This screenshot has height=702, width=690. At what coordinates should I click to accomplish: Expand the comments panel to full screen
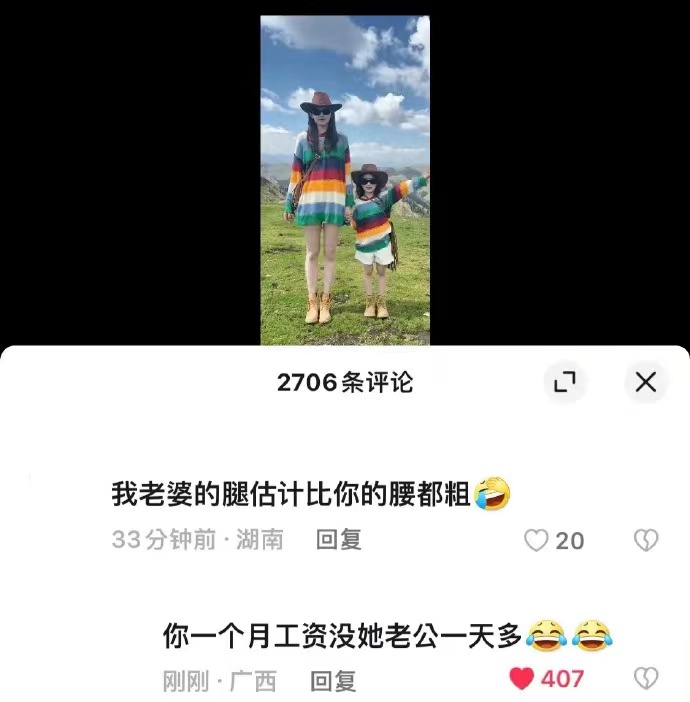point(565,382)
